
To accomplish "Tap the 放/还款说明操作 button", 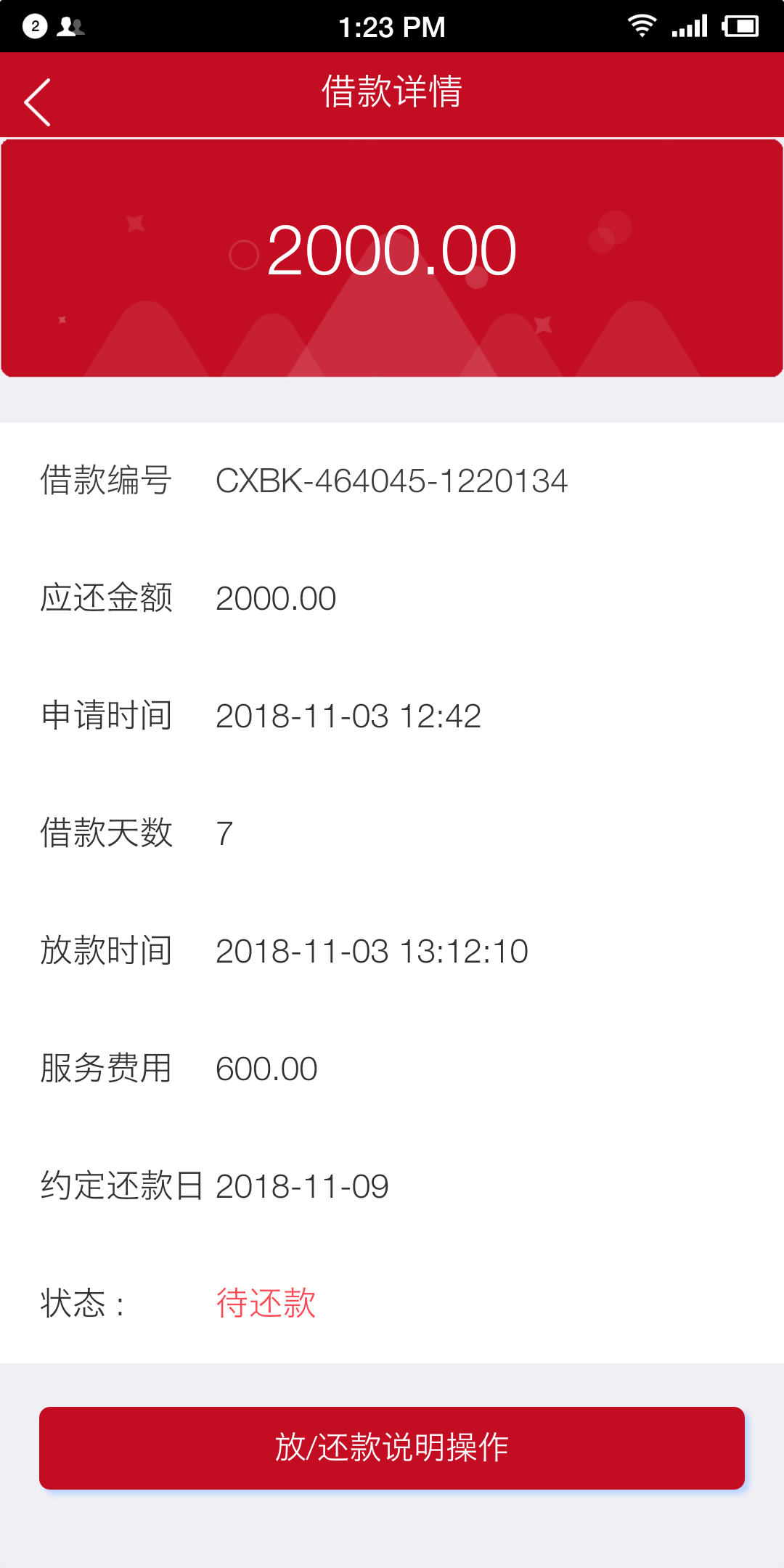I will [x=392, y=1447].
